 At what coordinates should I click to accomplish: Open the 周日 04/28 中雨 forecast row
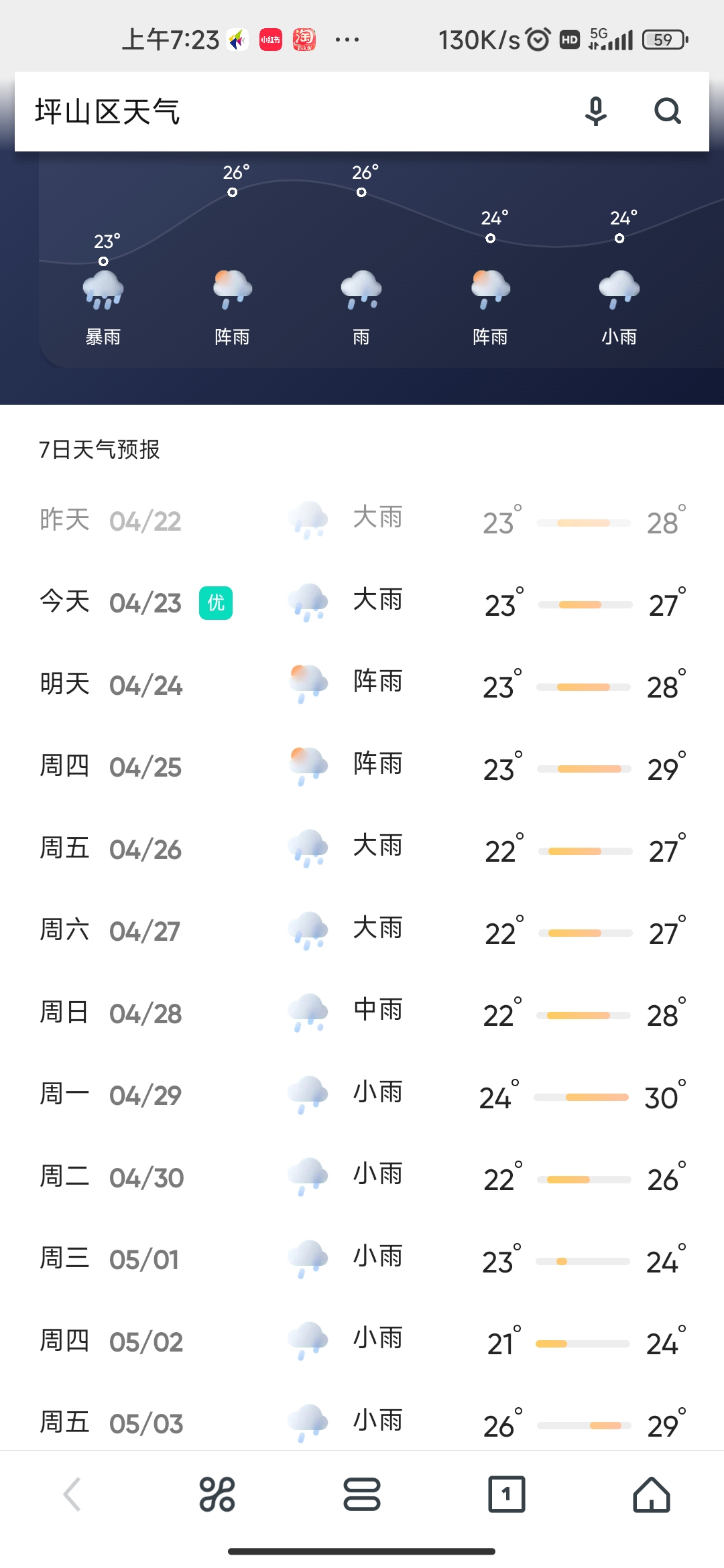(x=362, y=1013)
